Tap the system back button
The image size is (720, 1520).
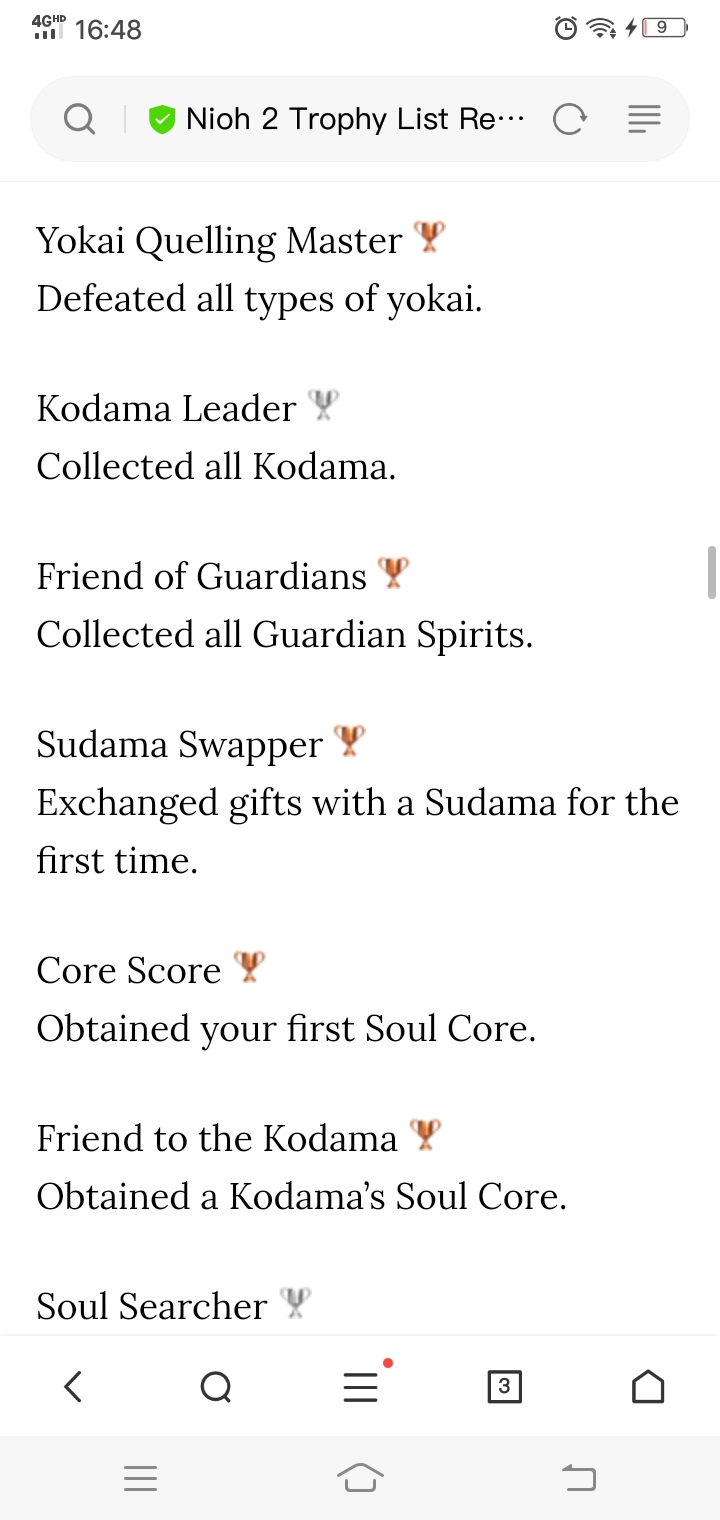578,1477
